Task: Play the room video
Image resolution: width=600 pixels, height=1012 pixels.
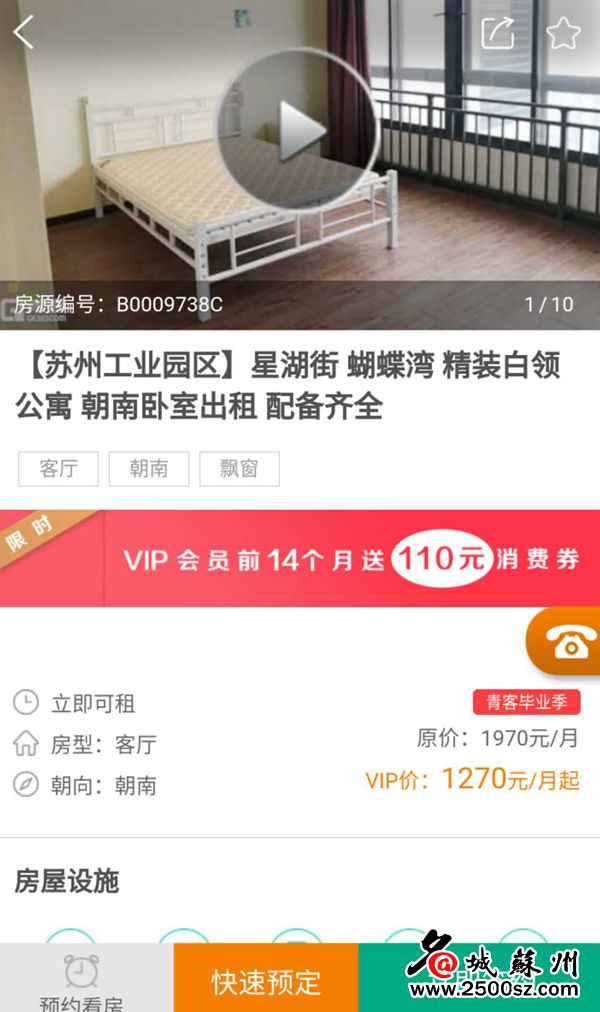Action: [x=299, y=131]
